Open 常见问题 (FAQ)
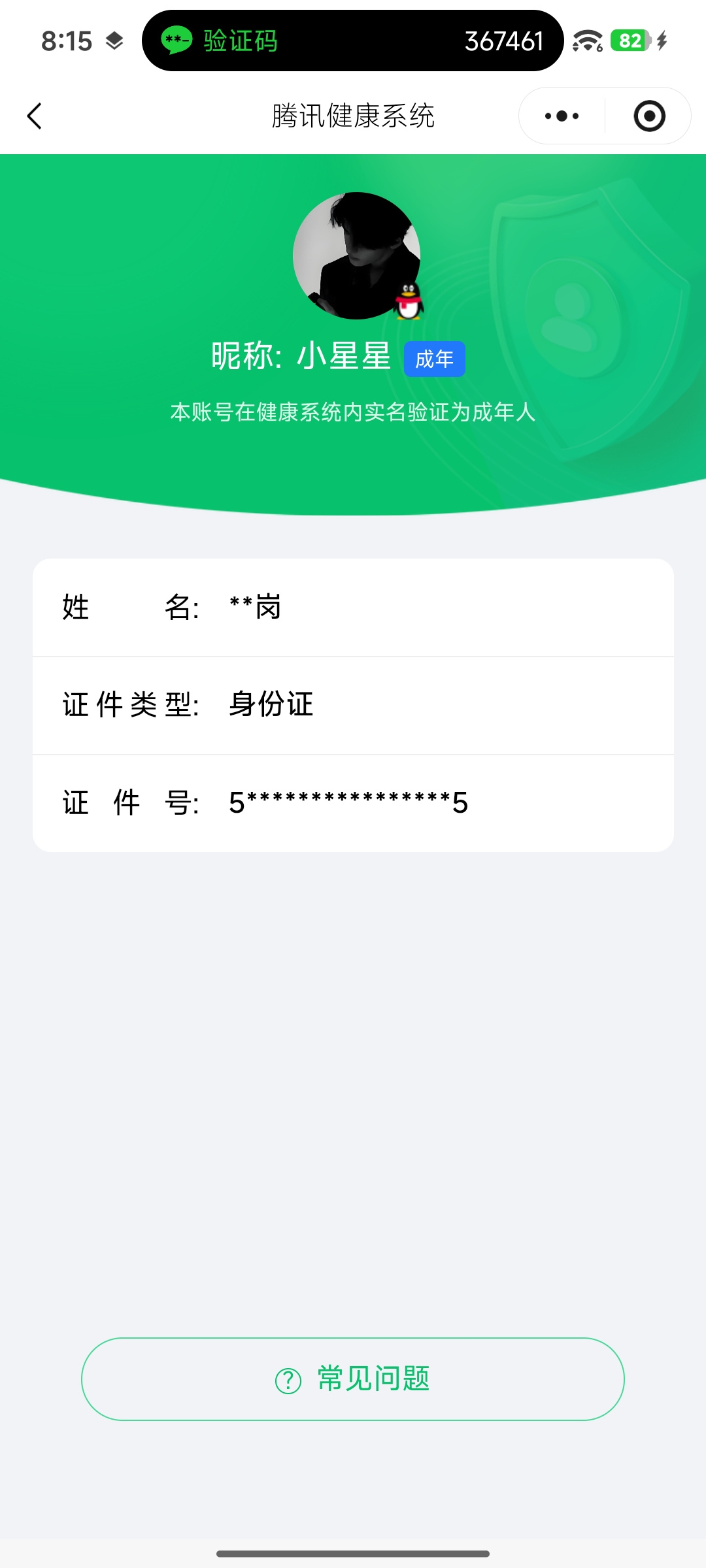The height and width of the screenshot is (1568, 706). [x=353, y=1379]
